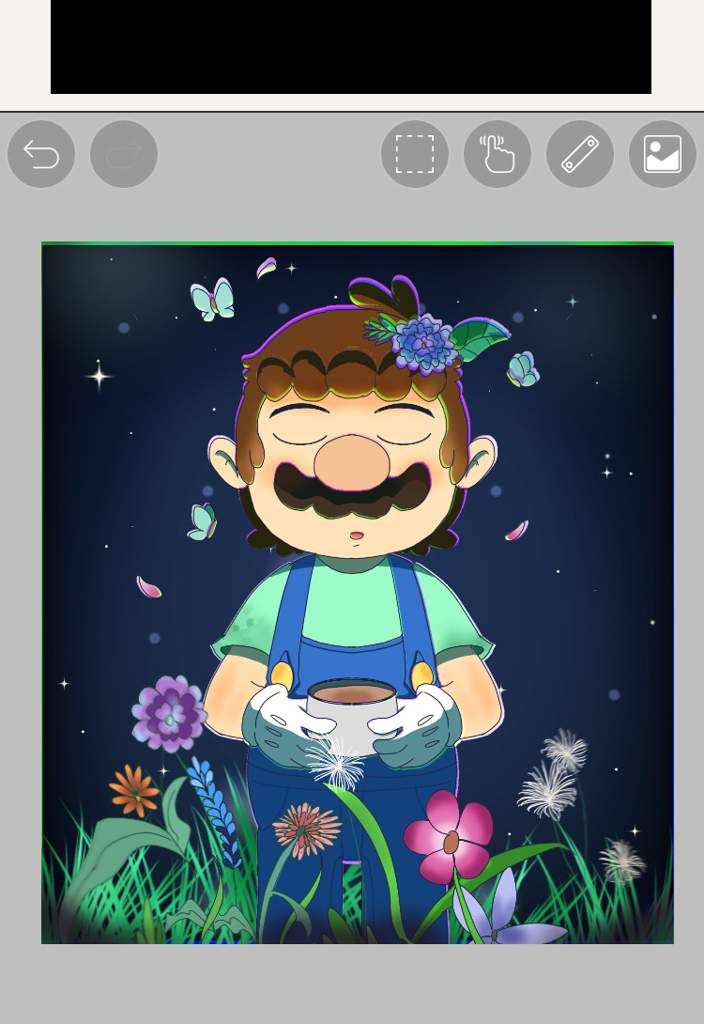Tap the redo arrow button

click(124, 154)
